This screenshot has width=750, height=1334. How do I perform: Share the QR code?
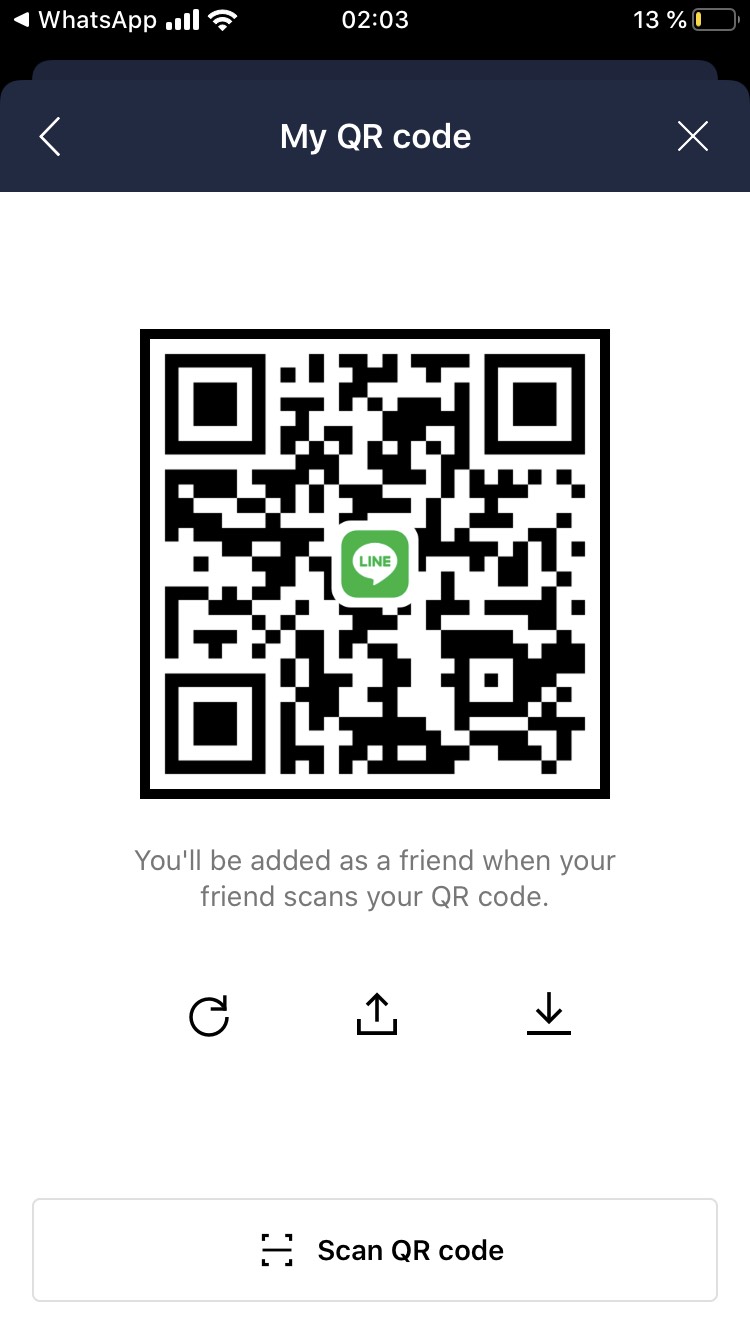[377, 1014]
